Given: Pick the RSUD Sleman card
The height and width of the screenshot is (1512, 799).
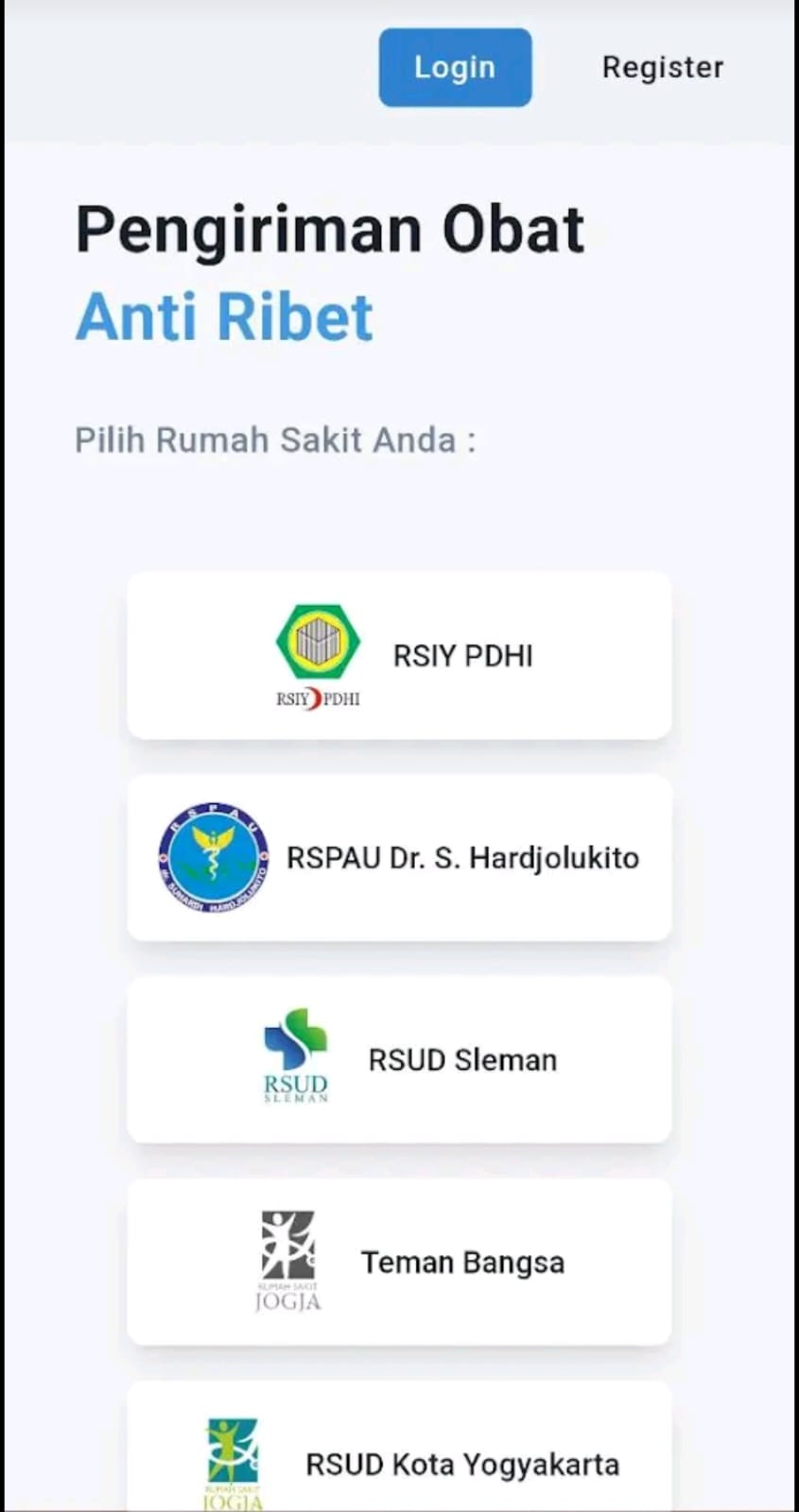Looking at the screenshot, I should point(399,1058).
